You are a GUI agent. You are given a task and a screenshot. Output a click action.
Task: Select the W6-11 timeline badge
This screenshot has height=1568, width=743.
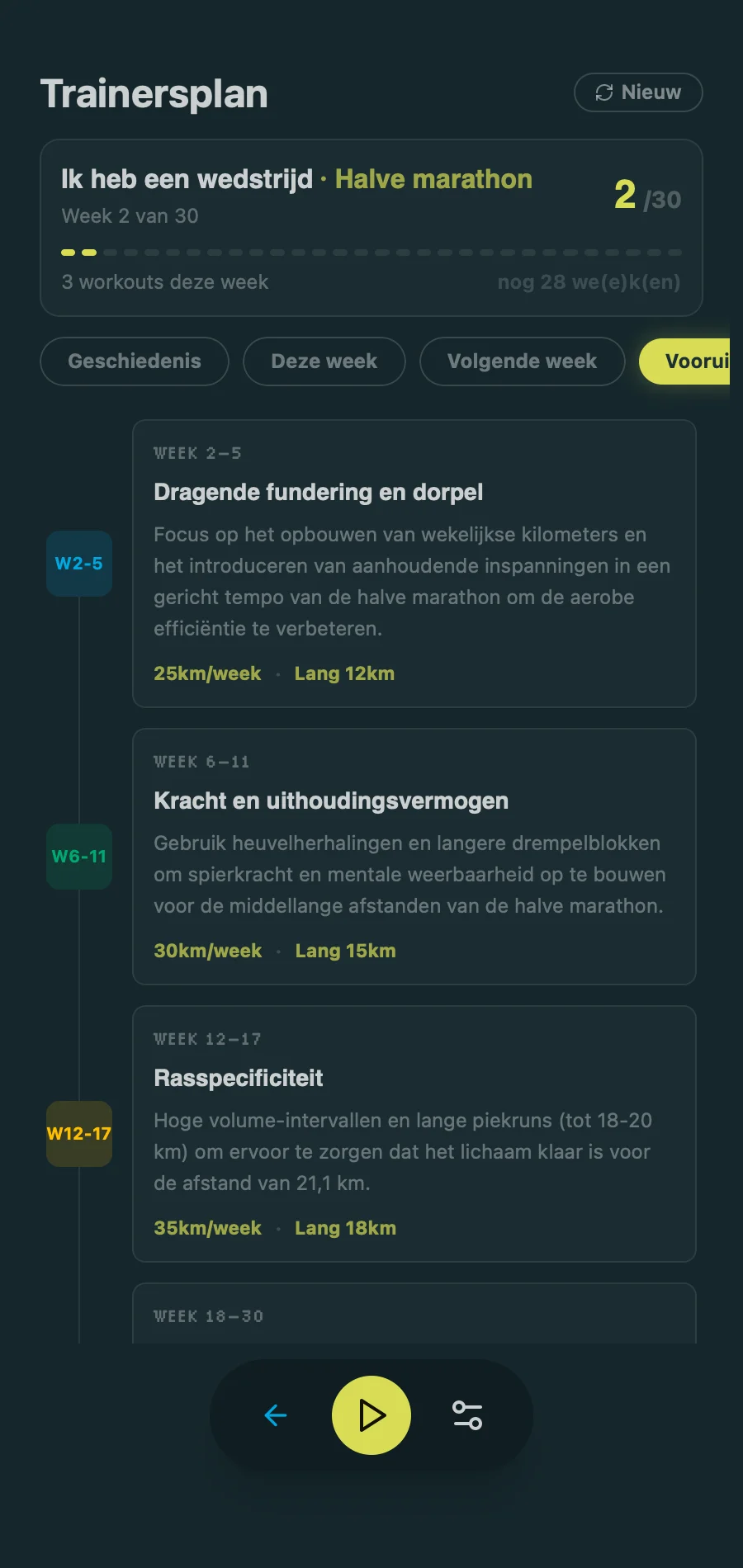pos(78,857)
